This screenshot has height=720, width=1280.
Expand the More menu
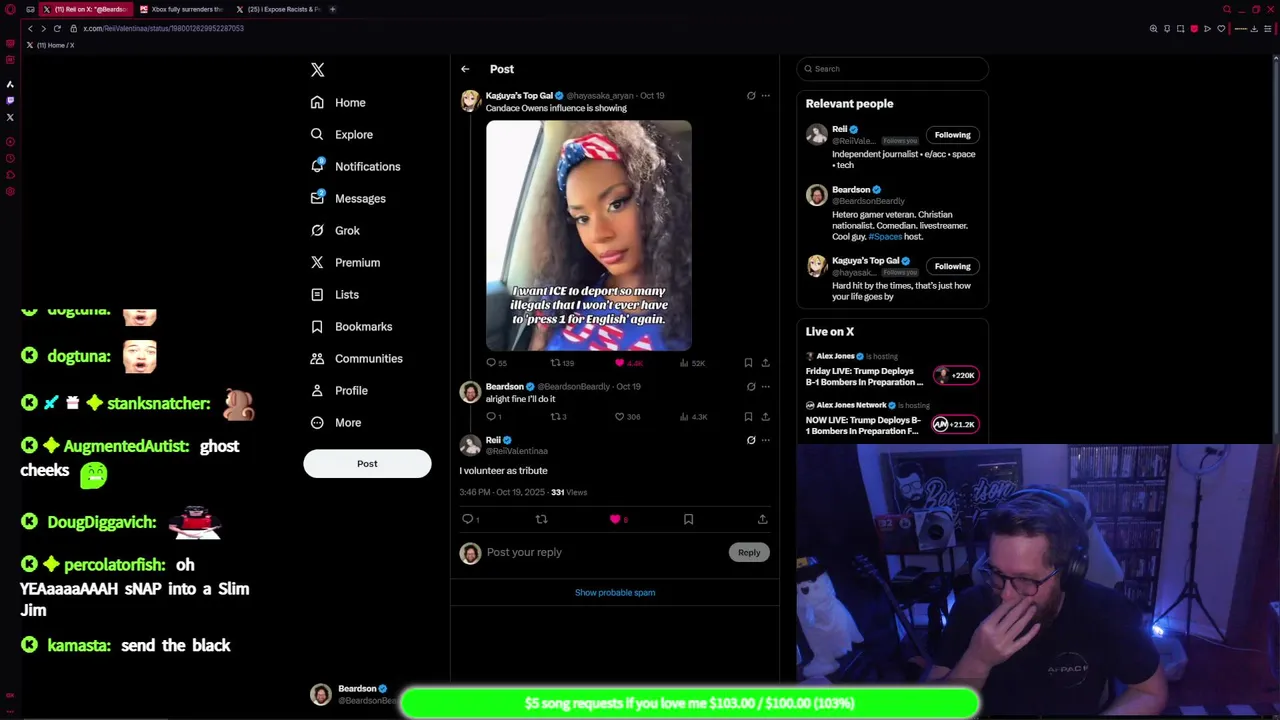point(347,423)
